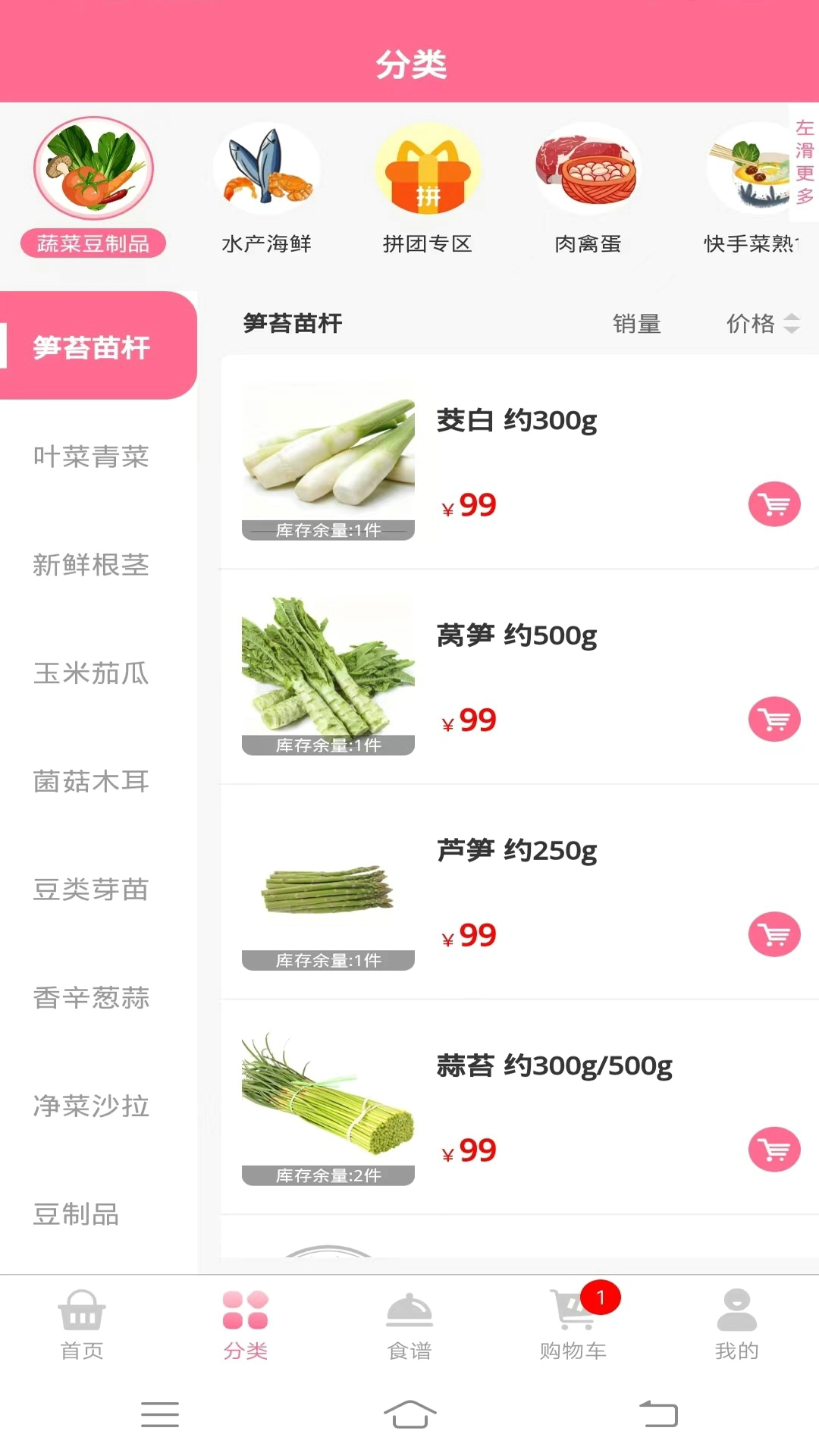Image resolution: width=819 pixels, height=1456 pixels.
Task: Switch to the 食谱 tab
Action: pos(409,1325)
